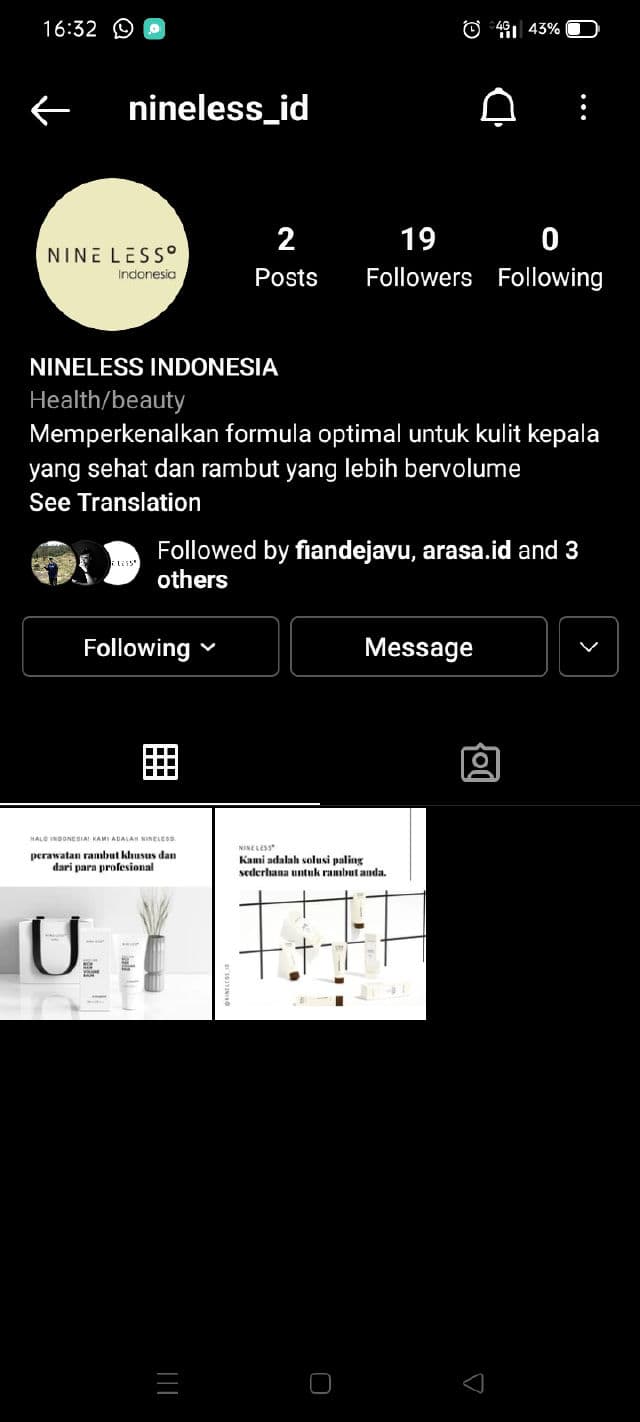View the NINE LESS profile picture

(112, 254)
